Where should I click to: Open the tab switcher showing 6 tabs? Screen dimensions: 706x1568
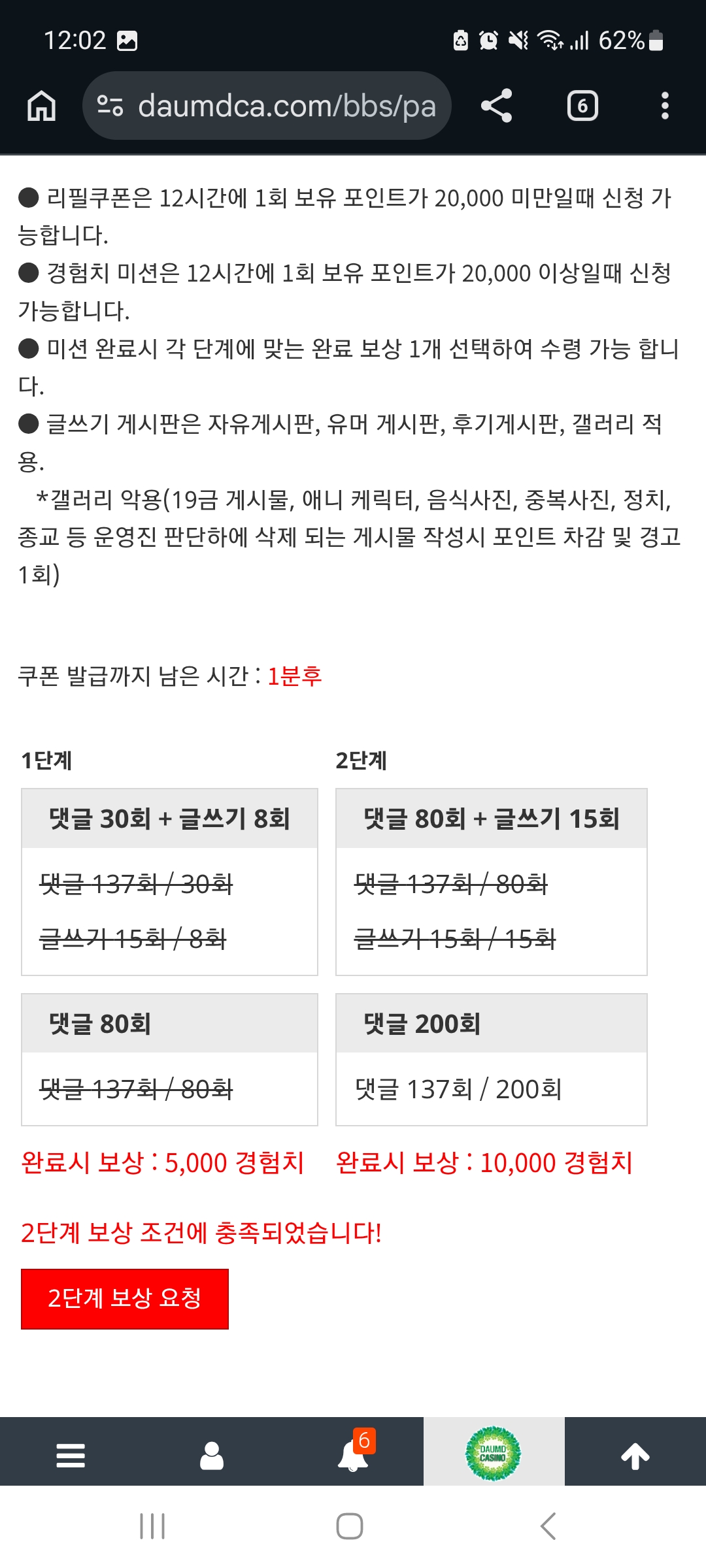click(x=582, y=106)
